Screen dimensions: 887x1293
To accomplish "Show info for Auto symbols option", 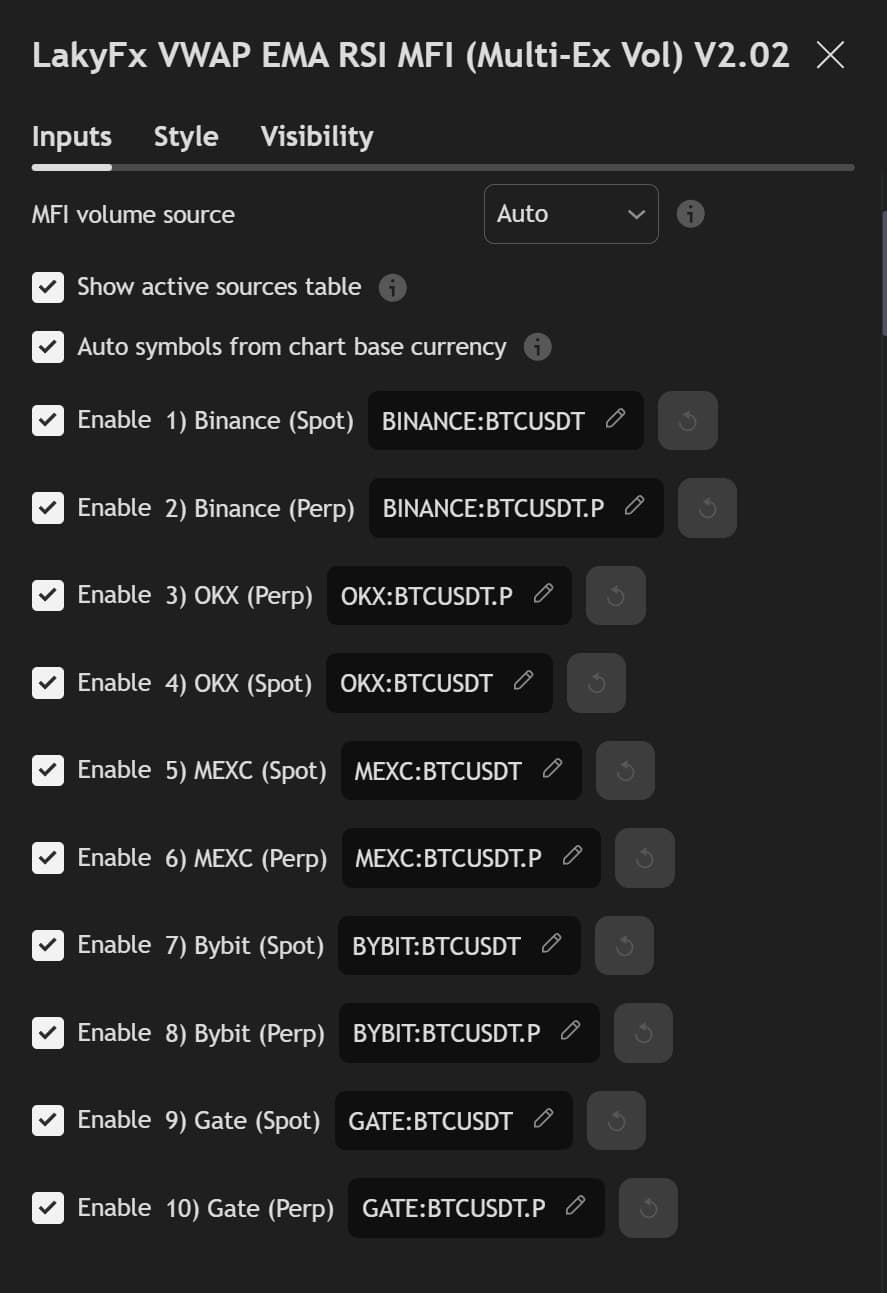I will coord(538,348).
